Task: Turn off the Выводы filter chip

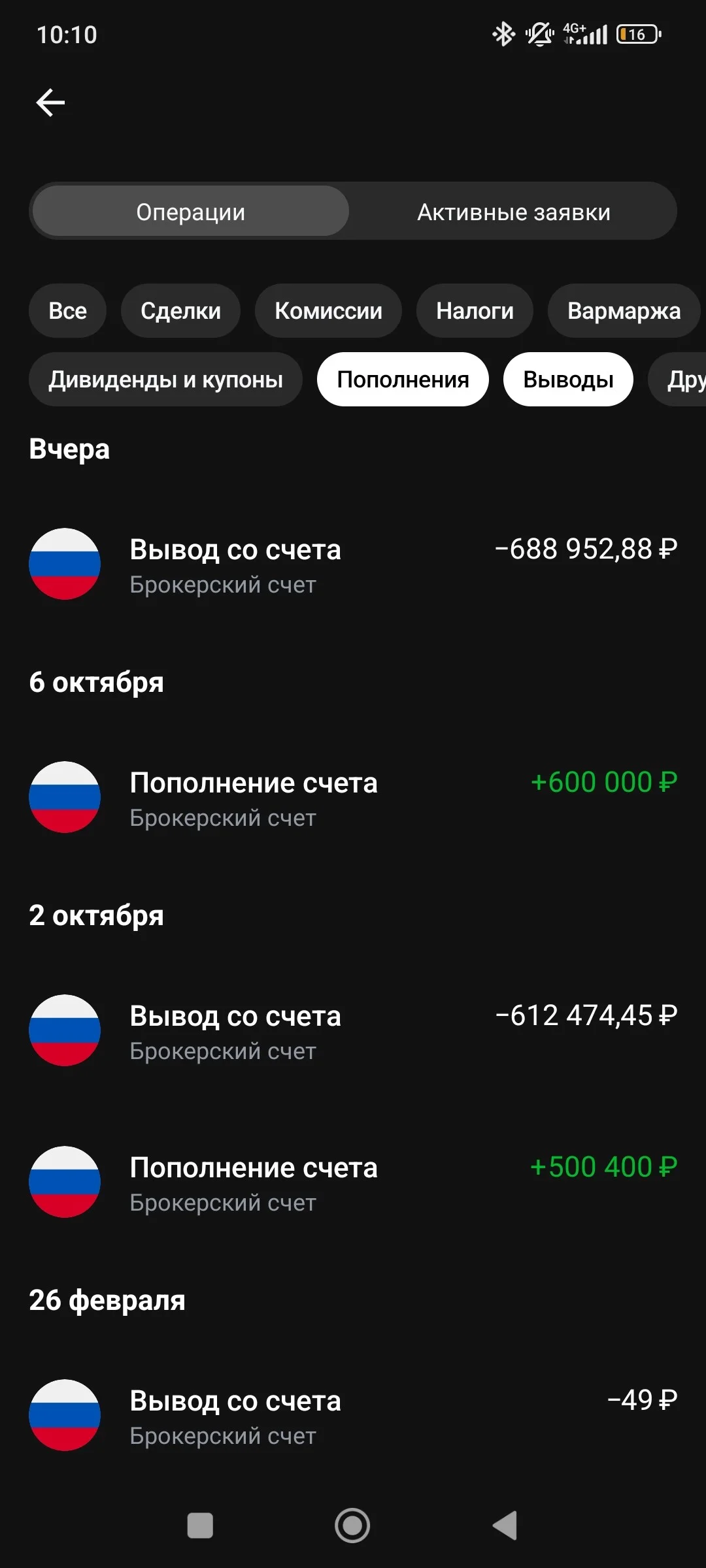Action: pyautogui.click(x=568, y=380)
